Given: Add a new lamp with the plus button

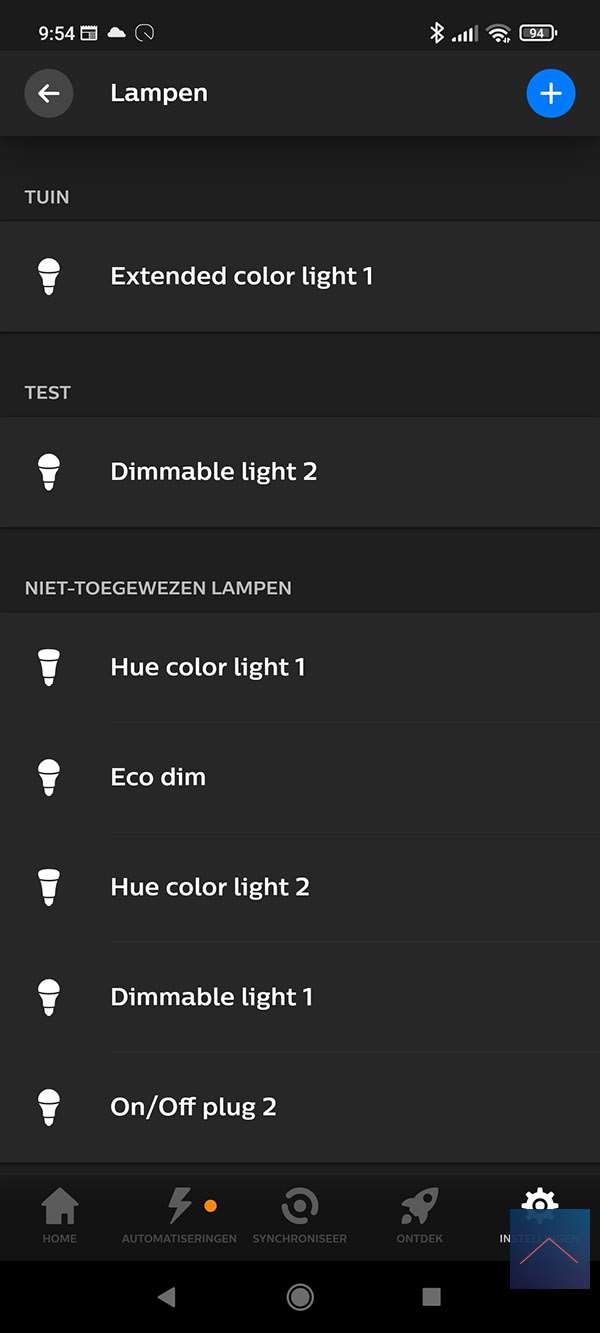Looking at the screenshot, I should click(550, 94).
